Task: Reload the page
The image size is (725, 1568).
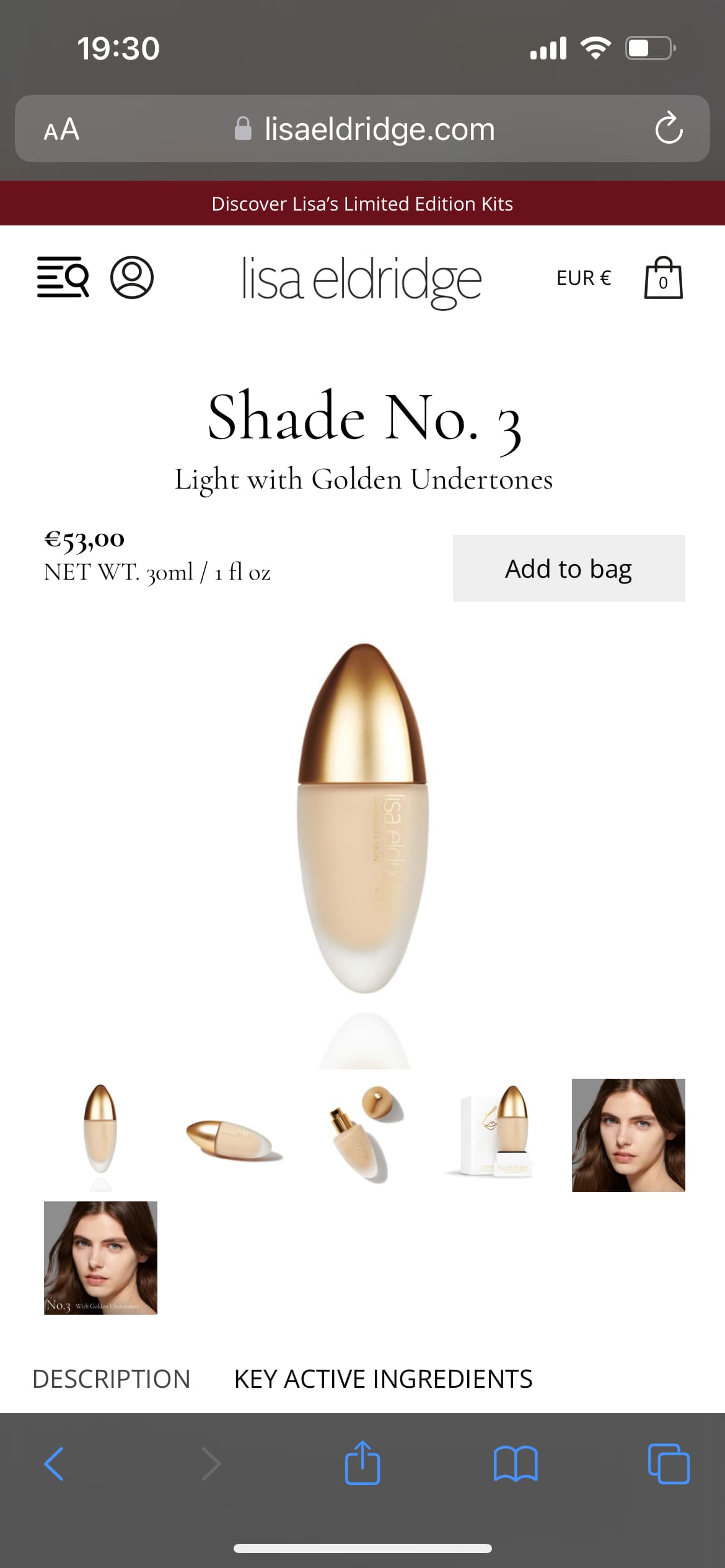Action: click(x=669, y=128)
